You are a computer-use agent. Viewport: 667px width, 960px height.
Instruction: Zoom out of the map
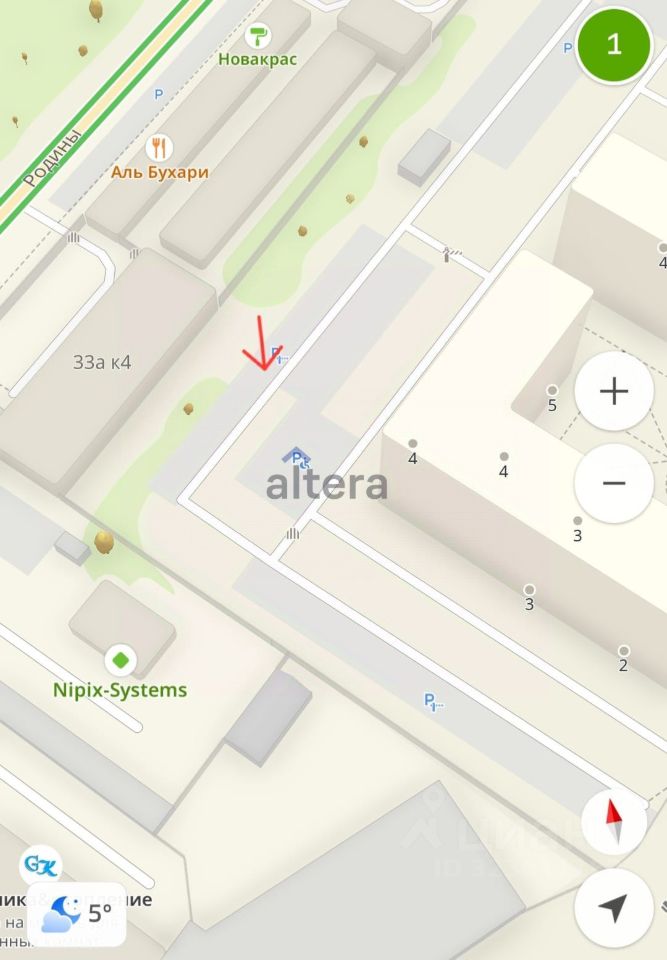pyautogui.click(x=613, y=484)
